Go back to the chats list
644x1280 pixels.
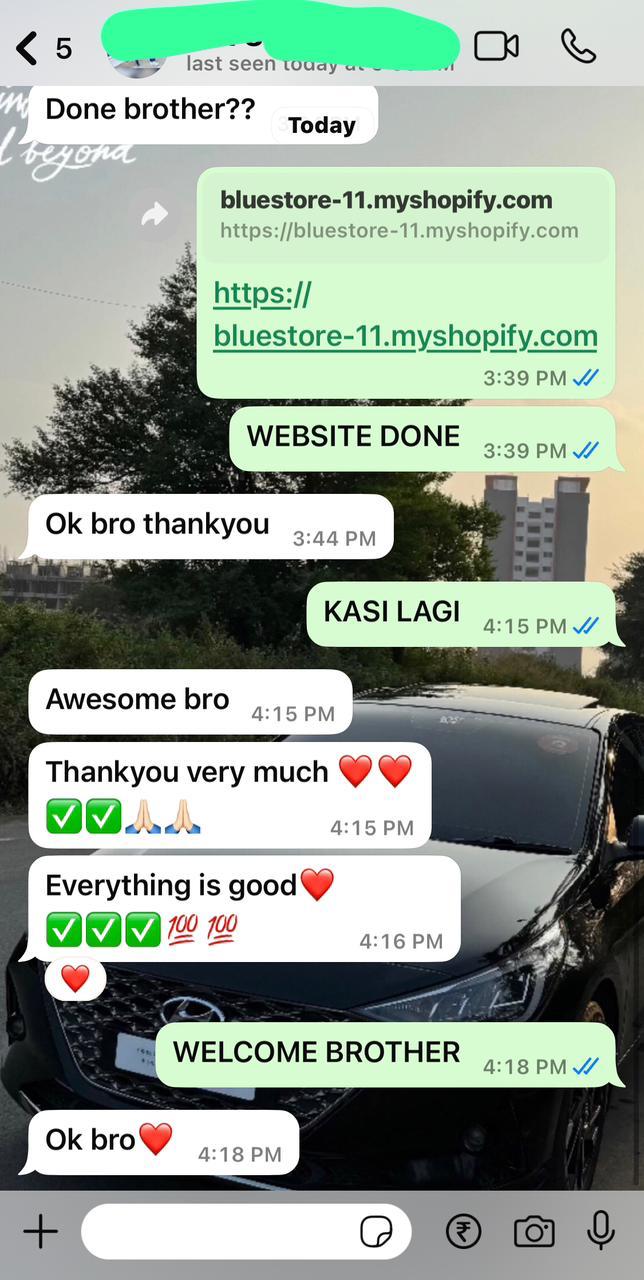click(x=28, y=47)
